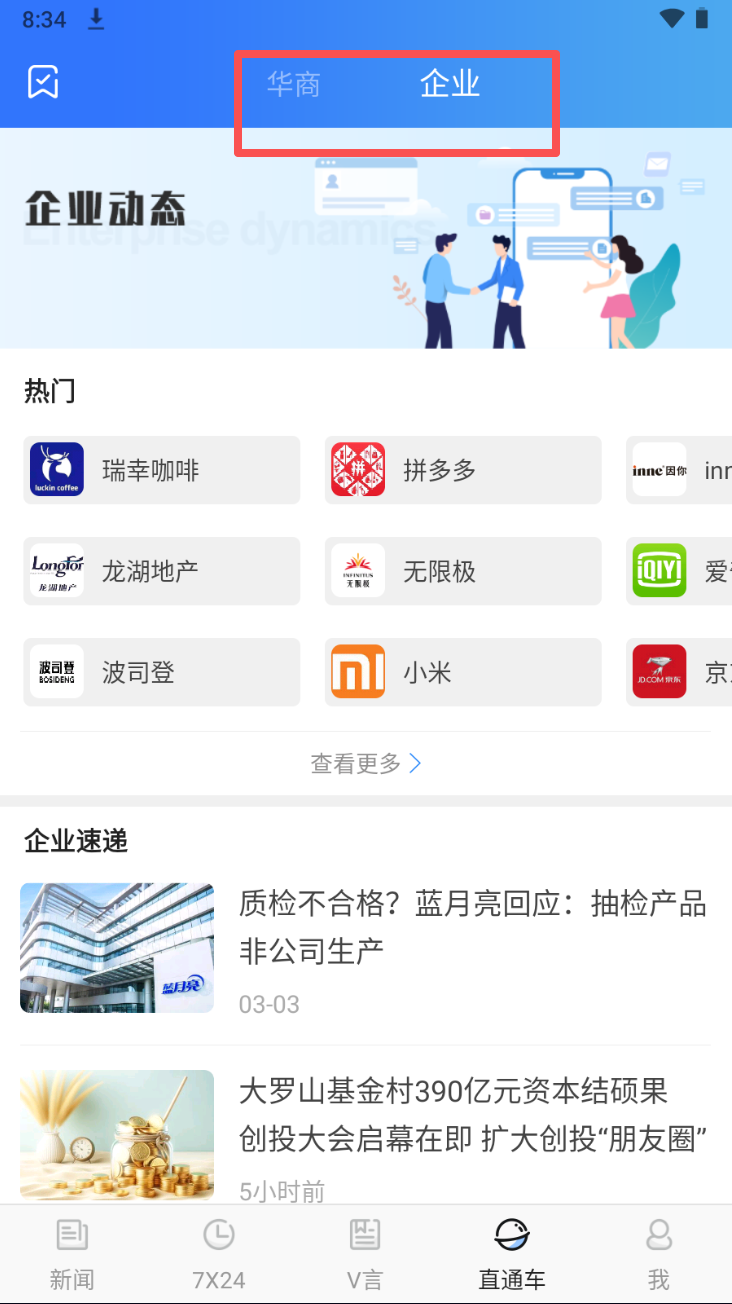Open the check-in icon in the header
This screenshot has height=1304, width=732.
43,82
